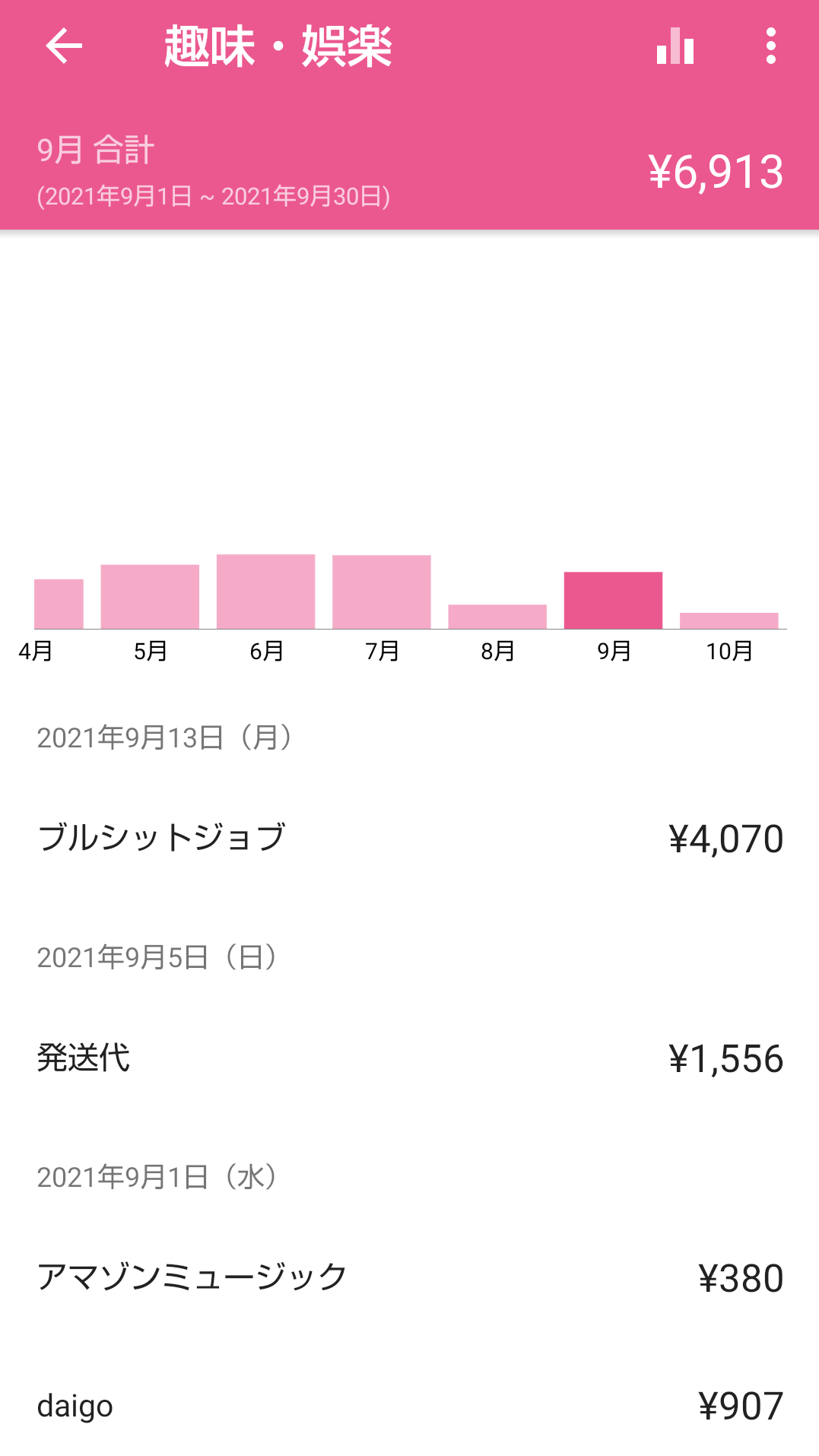Go back using the top-left arrow

click(x=64, y=46)
